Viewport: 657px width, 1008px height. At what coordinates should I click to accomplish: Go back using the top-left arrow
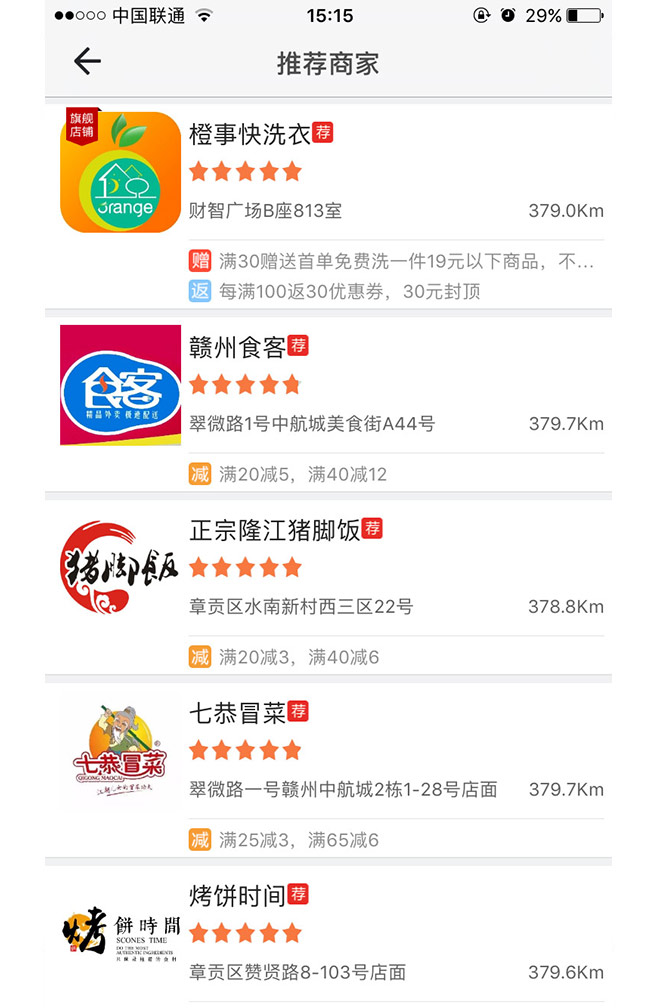pyautogui.click(x=87, y=62)
